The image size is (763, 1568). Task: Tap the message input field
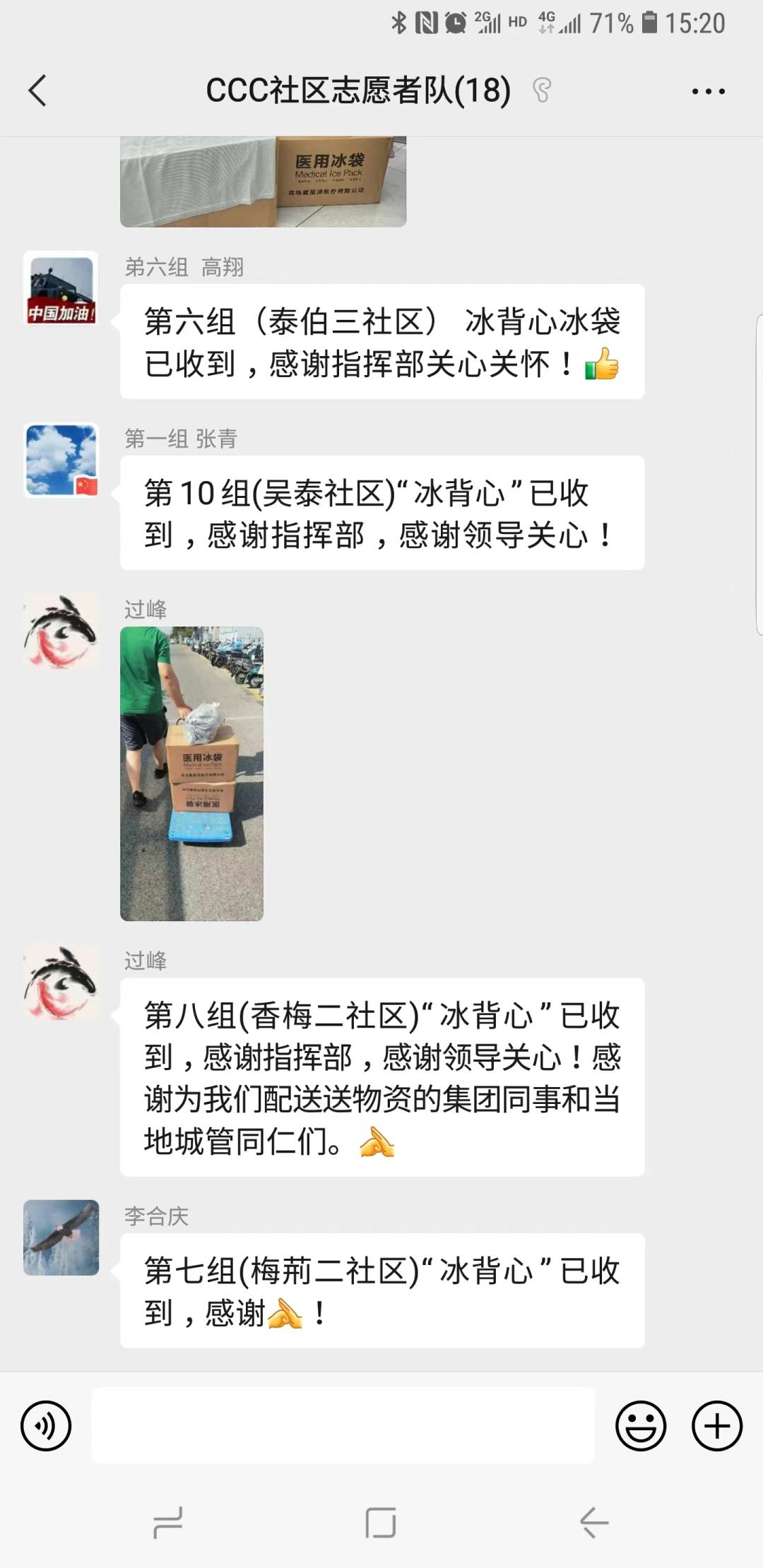click(339, 1425)
